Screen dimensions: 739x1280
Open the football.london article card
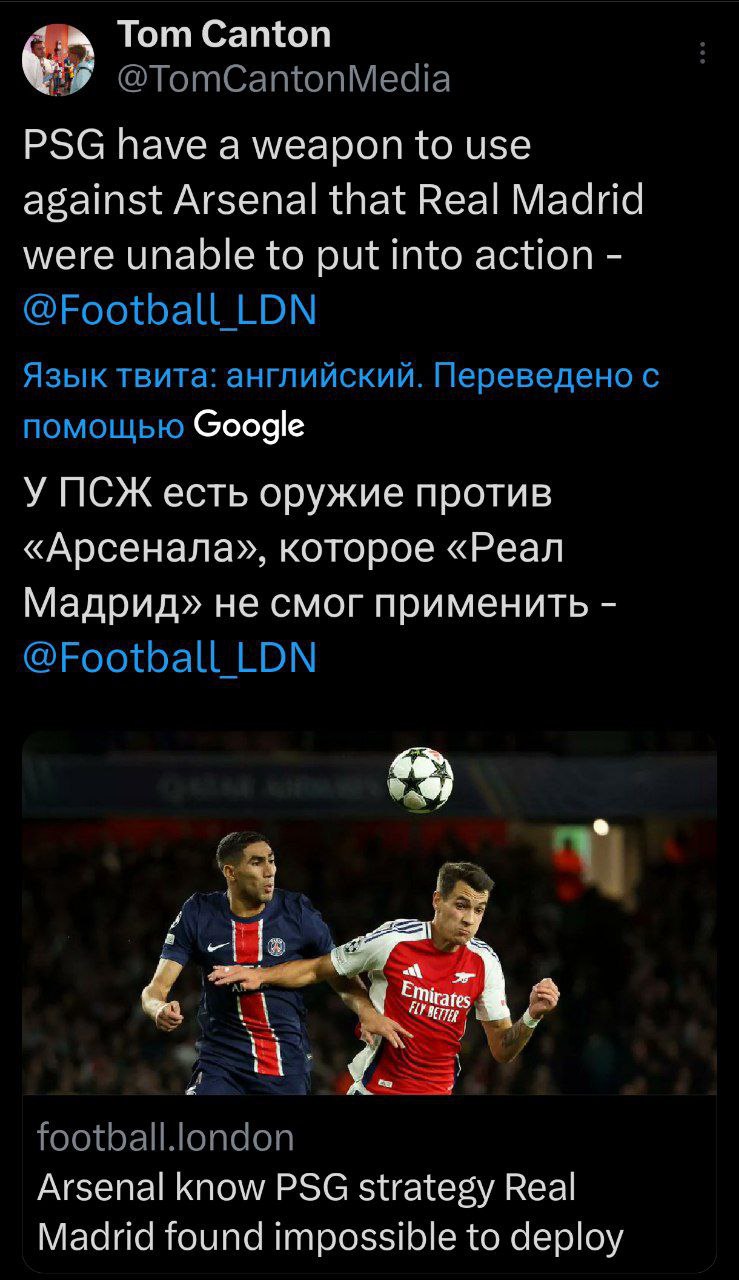point(369,1000)
